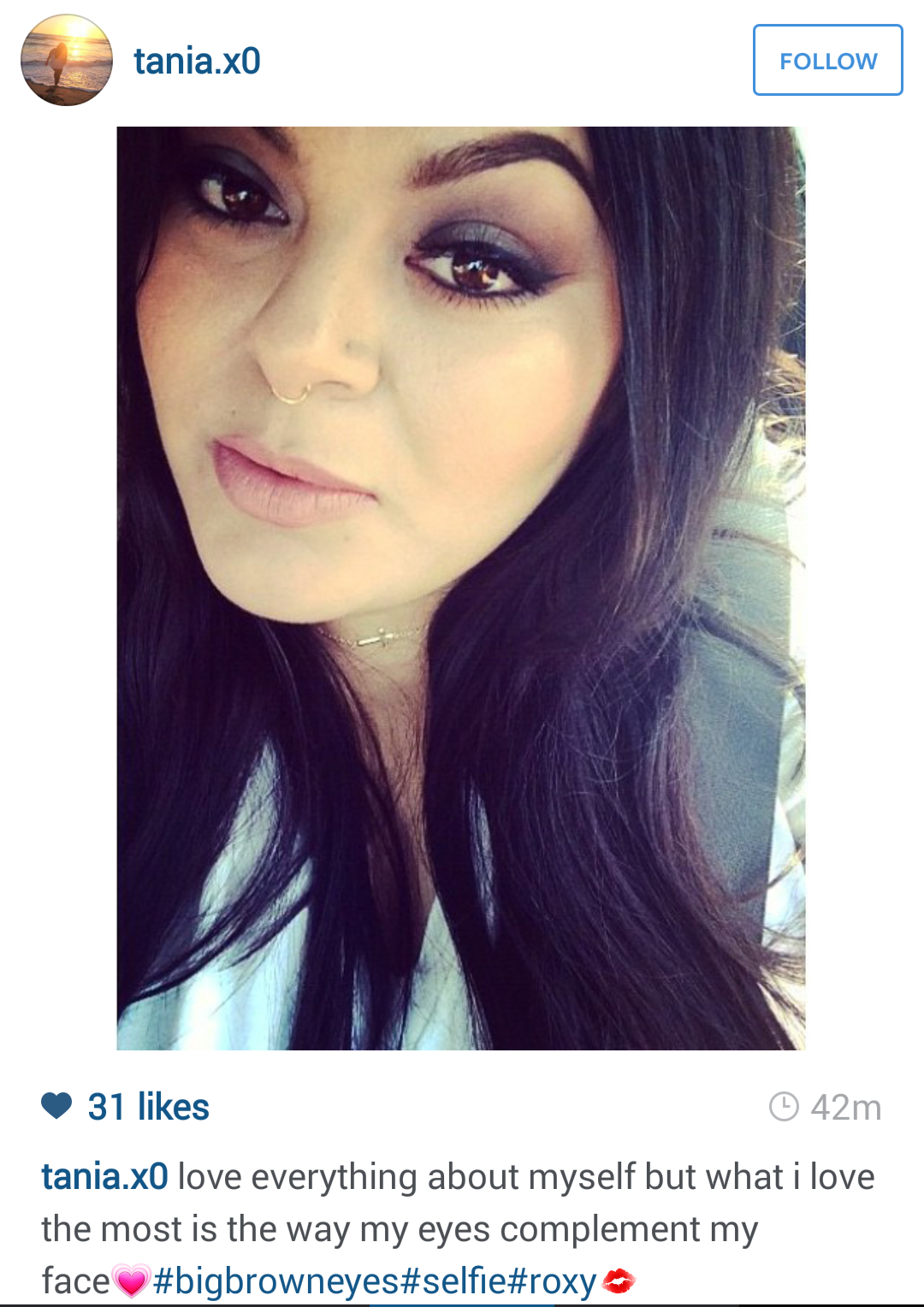Open the #roxy hashtag
Screen dimensions: 924x1307
point(553,1281)
